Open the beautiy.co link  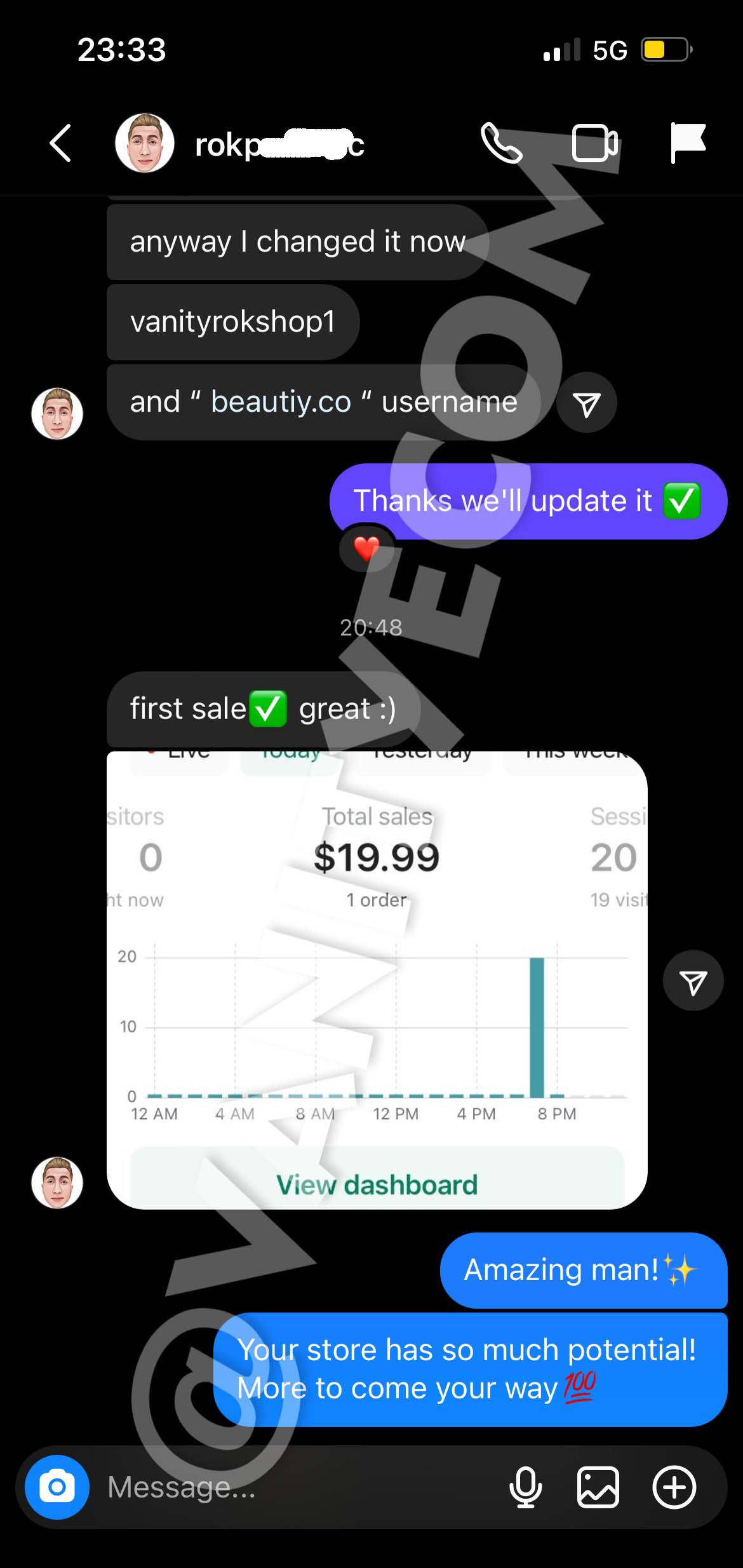coord(281,402)
